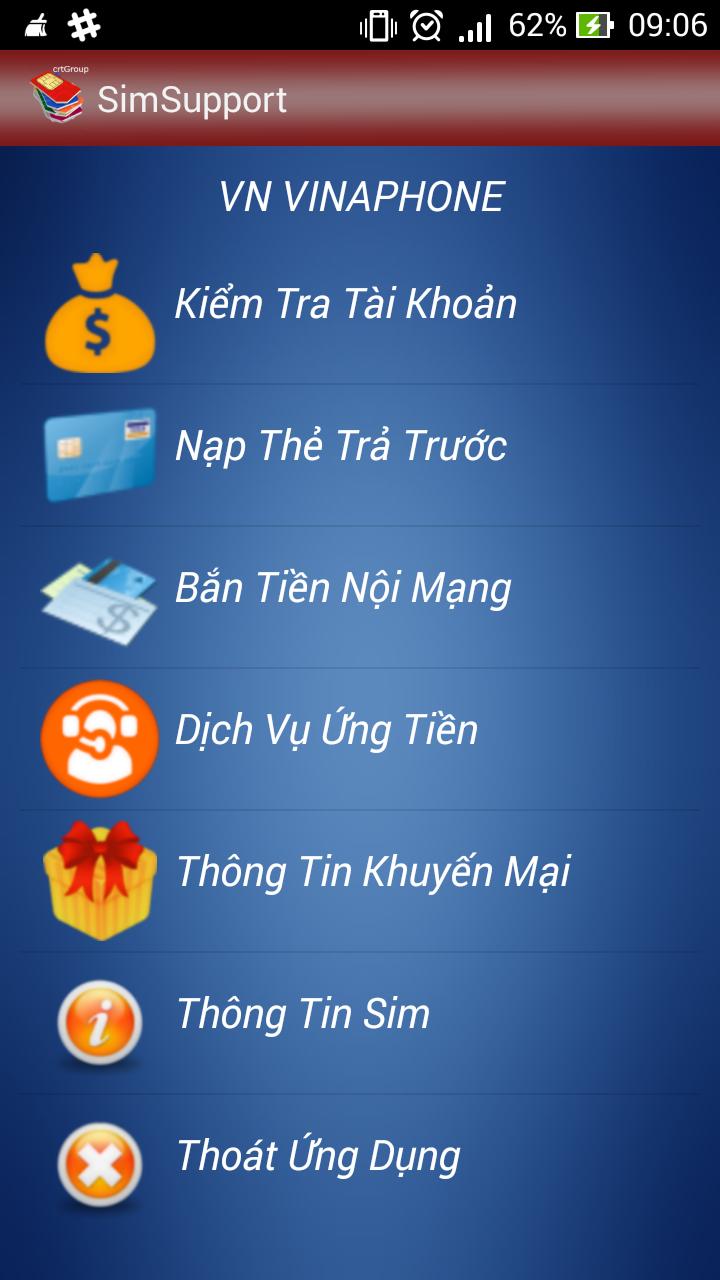Choose Thoát Ứng Dụng to quit
This screenshot has height=1280, width=720.
318,1156
